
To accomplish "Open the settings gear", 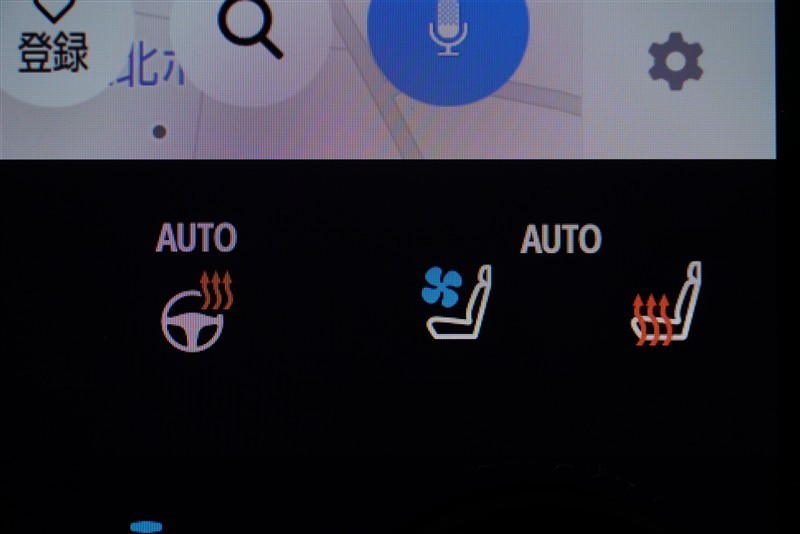I will (676, 61).
